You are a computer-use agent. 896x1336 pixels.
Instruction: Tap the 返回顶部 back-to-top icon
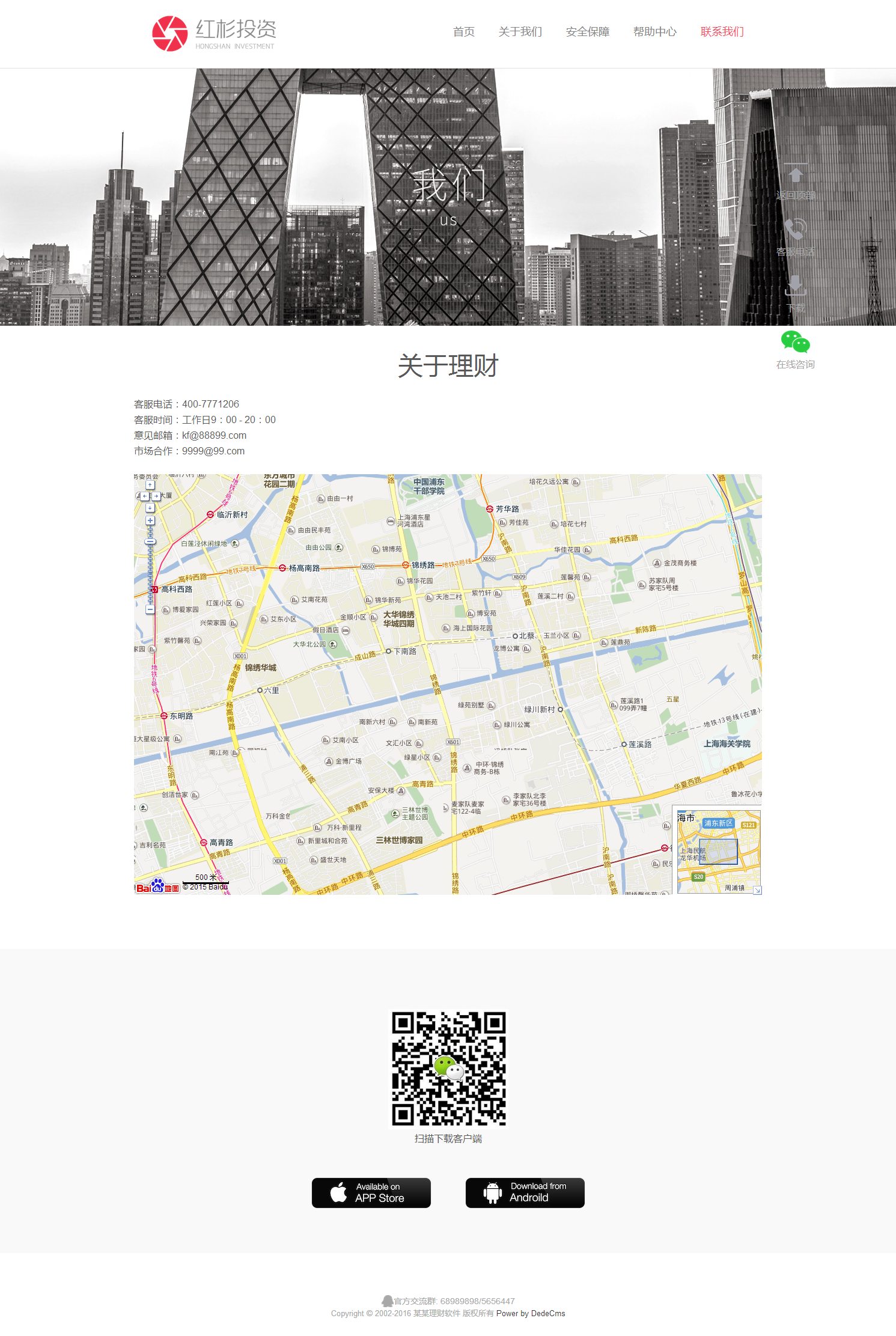pyautogui.click(x=795, y=175)
